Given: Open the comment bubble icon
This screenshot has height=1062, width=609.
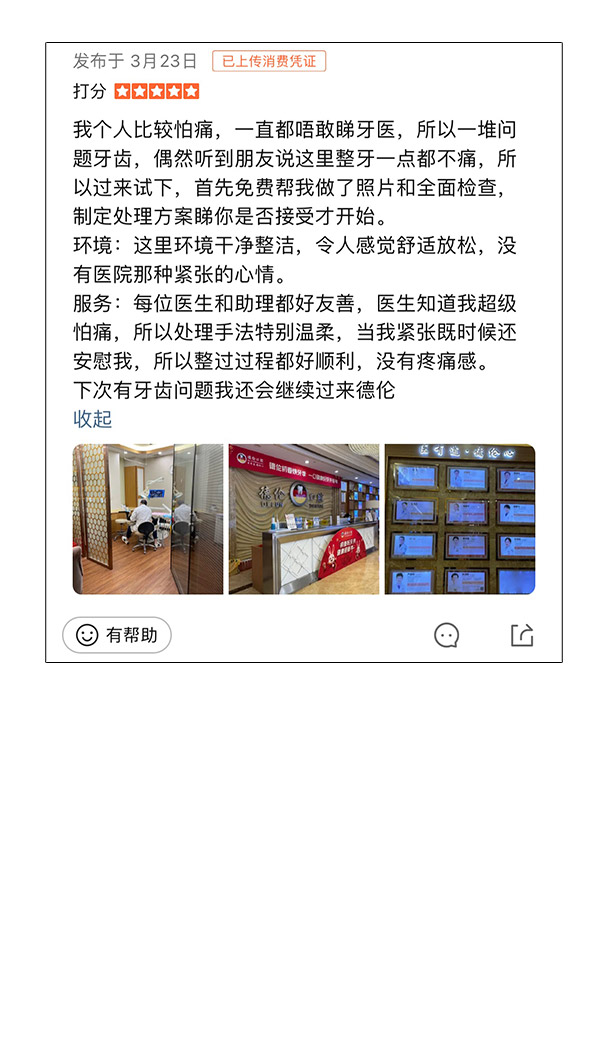Looking at the screenshot, I should pyautogui.click(x=446, y=635).
